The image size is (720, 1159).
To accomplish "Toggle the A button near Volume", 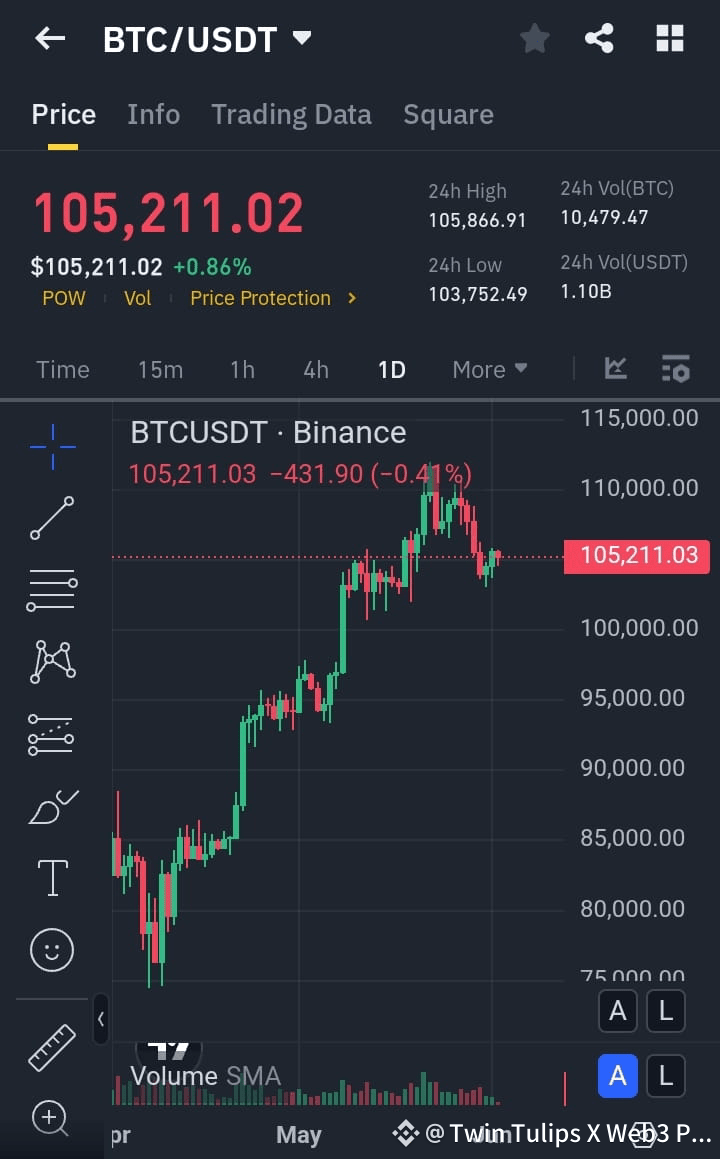I will [618, 1075].
